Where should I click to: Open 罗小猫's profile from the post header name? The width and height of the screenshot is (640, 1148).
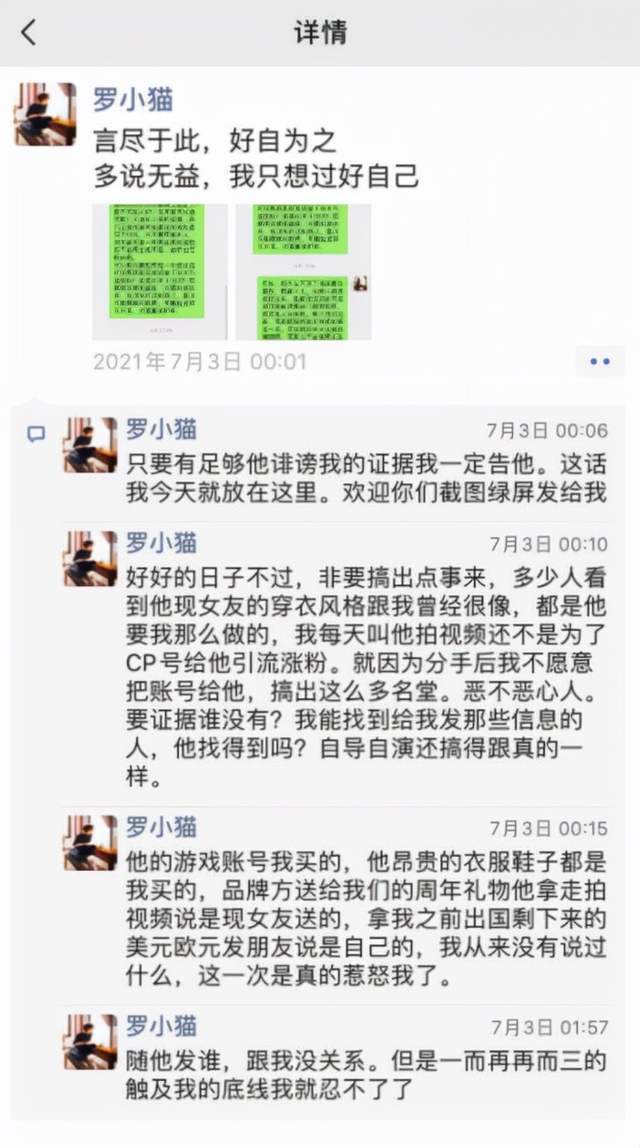[133, 100]
